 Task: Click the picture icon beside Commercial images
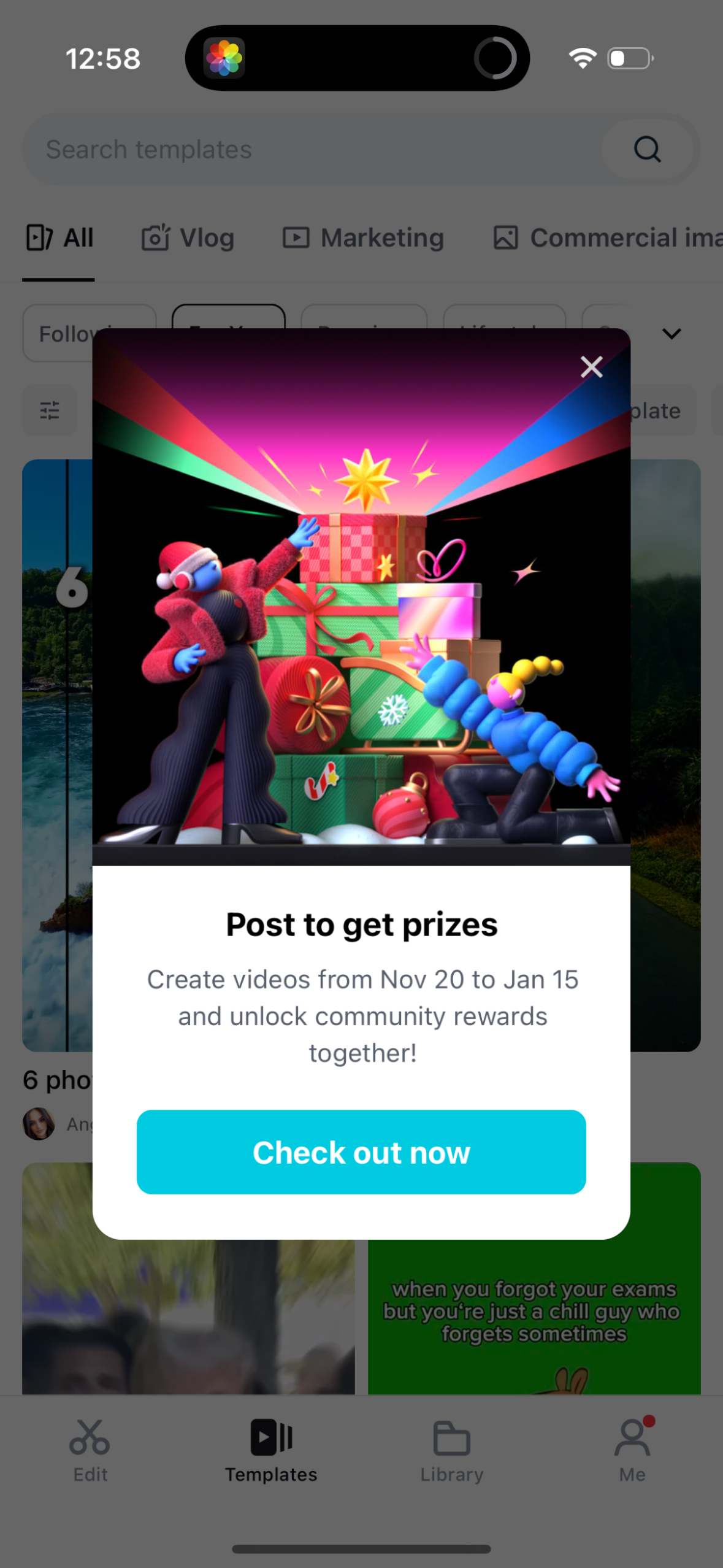[505, 238]
